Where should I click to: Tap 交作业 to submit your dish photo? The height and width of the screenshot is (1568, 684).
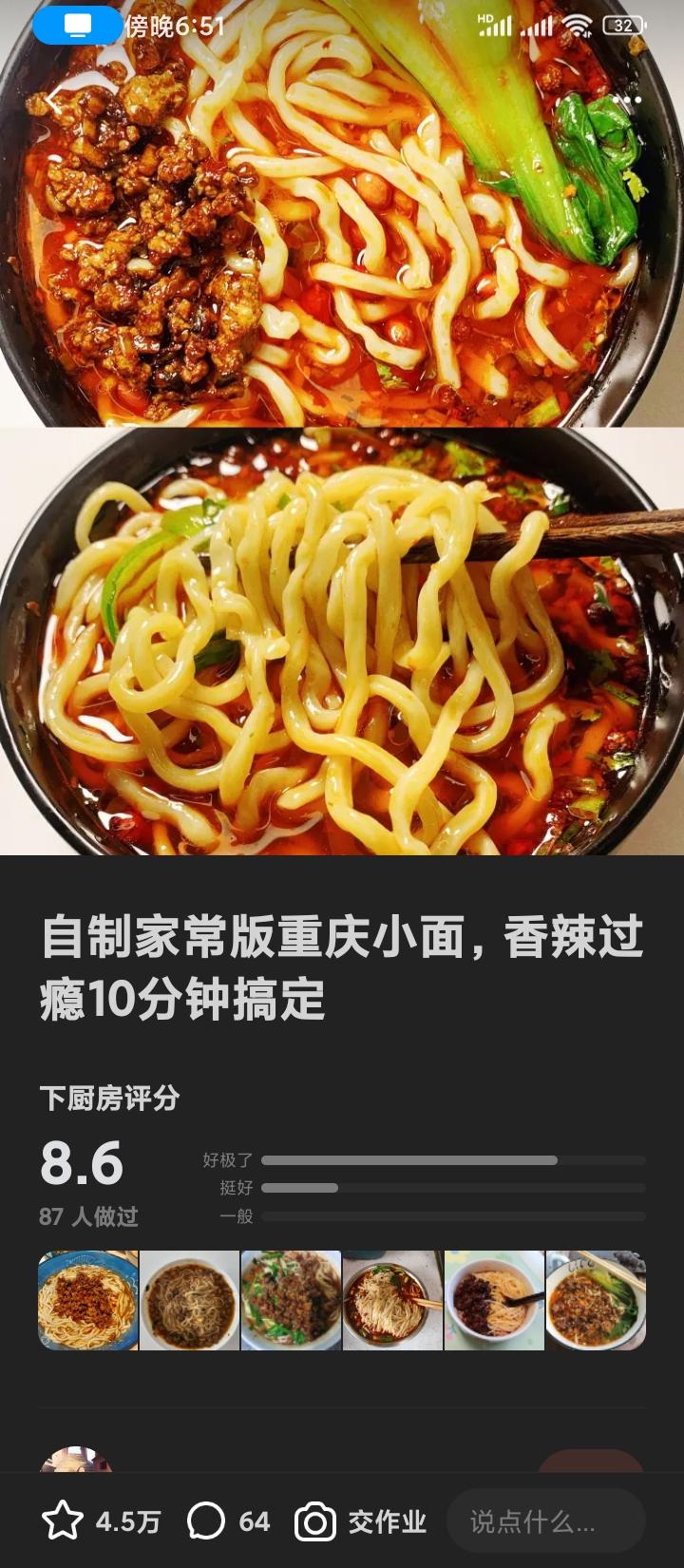pyautogui.click(x=361, y=1521)
